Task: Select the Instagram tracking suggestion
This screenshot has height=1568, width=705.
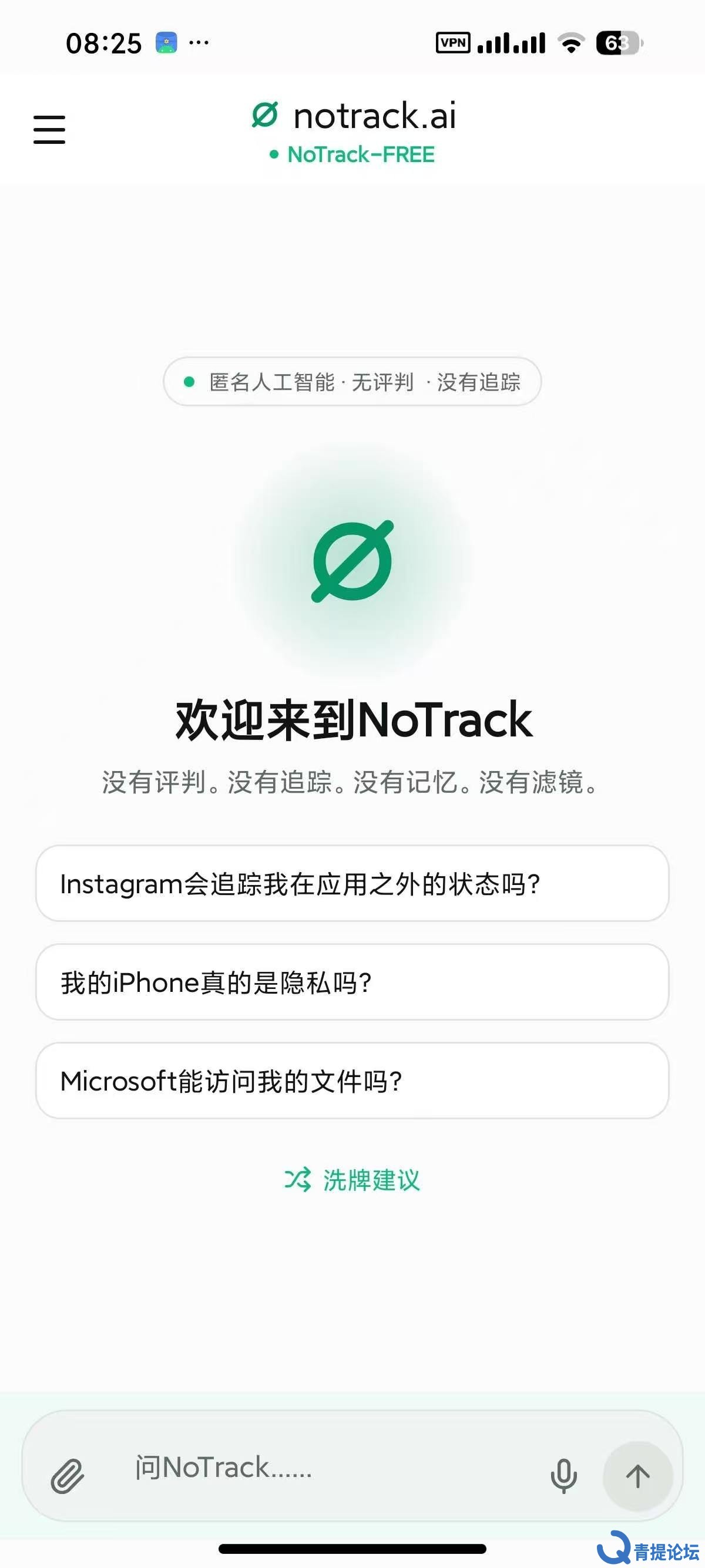Action: 352,883
